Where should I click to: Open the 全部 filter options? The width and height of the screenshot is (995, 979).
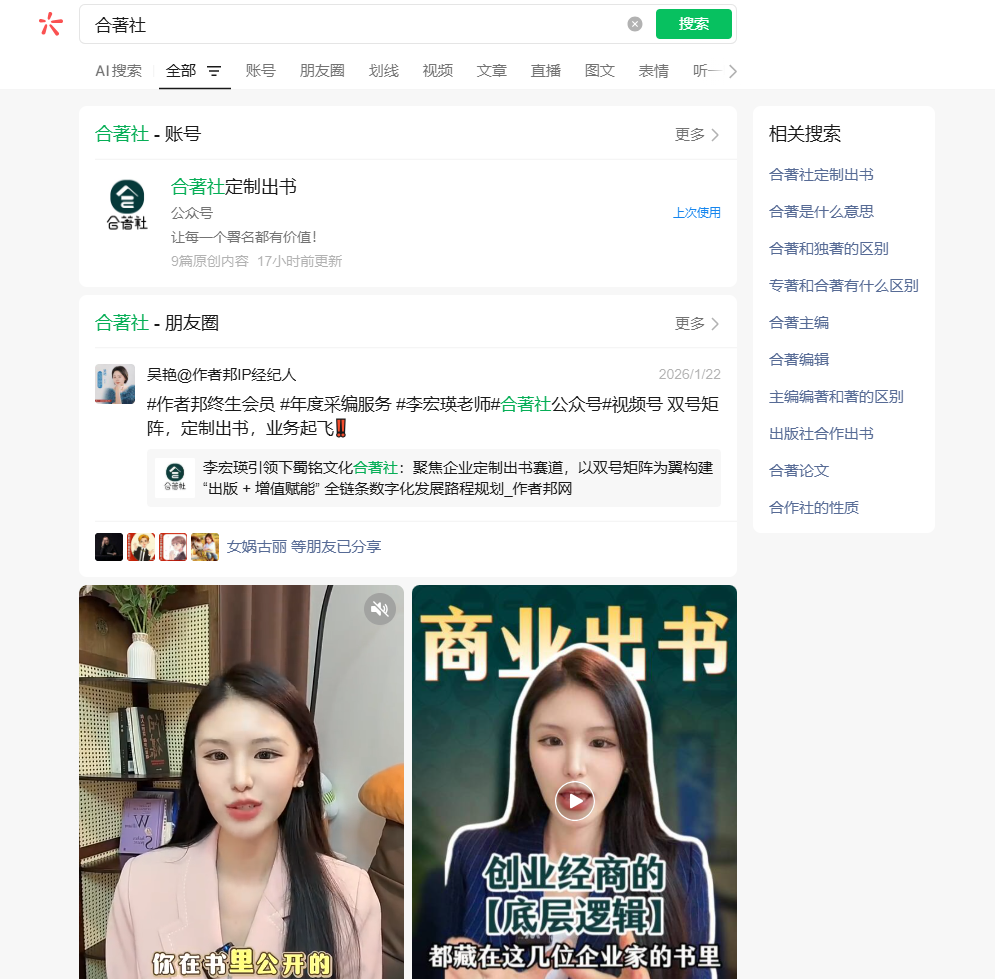click(213, 71)
